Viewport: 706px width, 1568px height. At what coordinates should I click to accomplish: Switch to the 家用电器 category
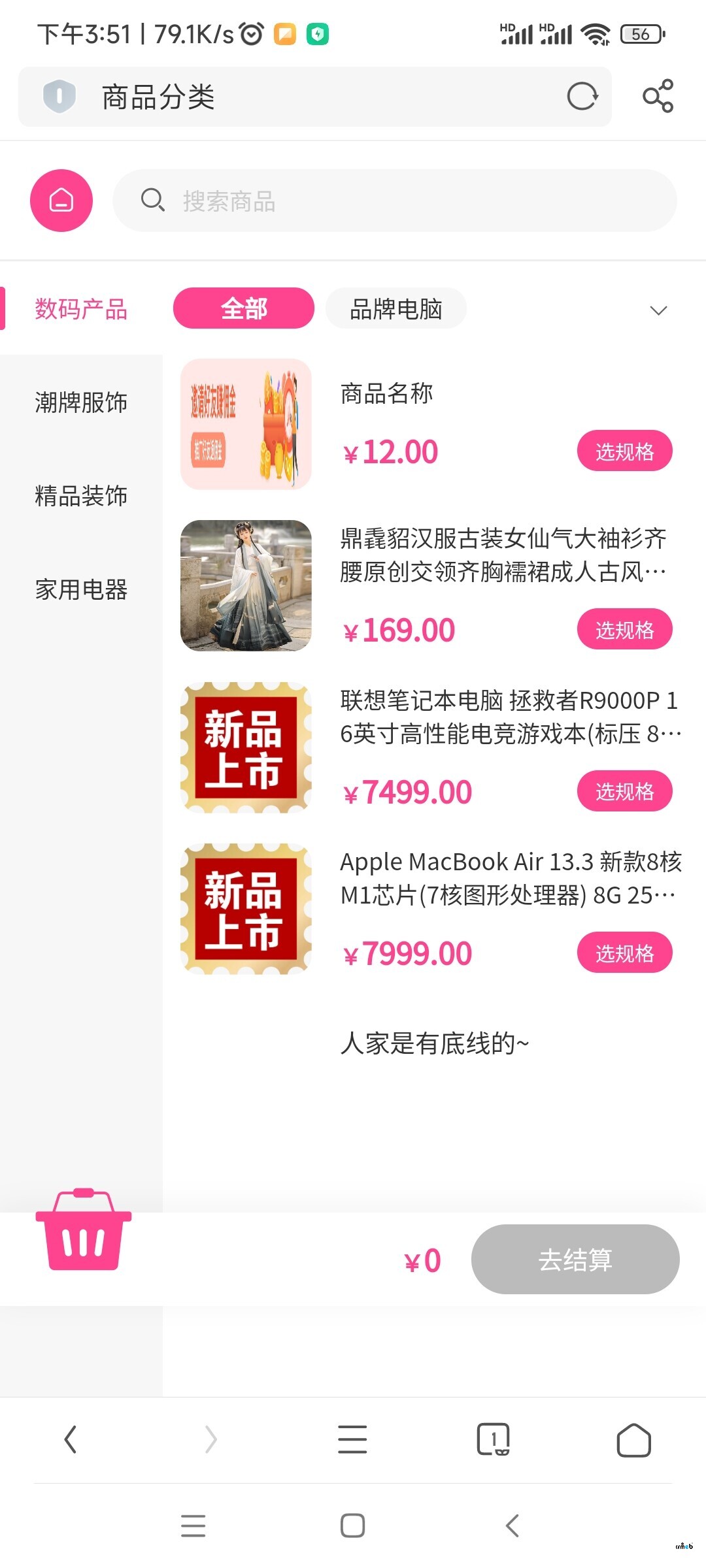81,589
